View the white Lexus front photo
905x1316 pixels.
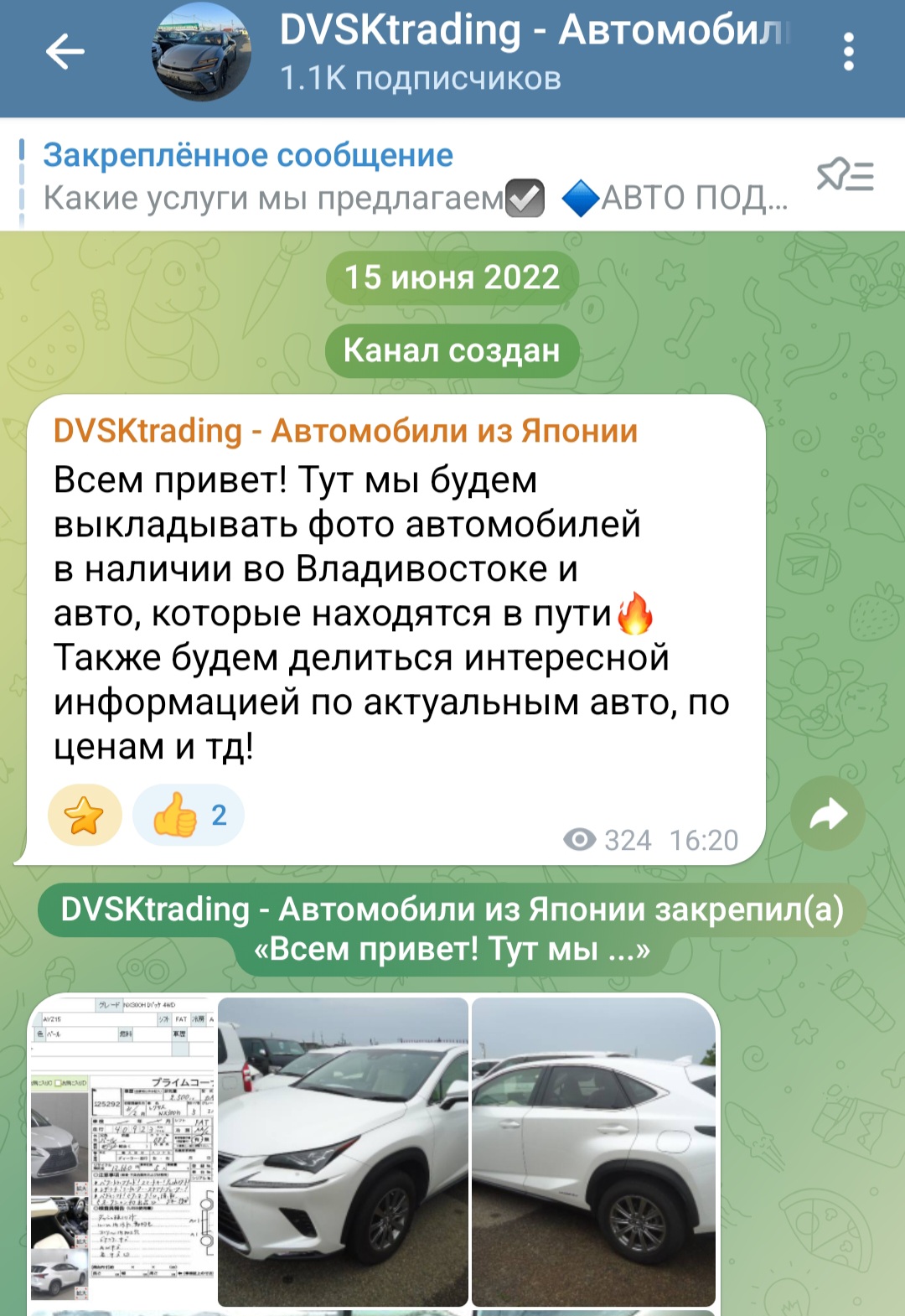(343, 1151)
